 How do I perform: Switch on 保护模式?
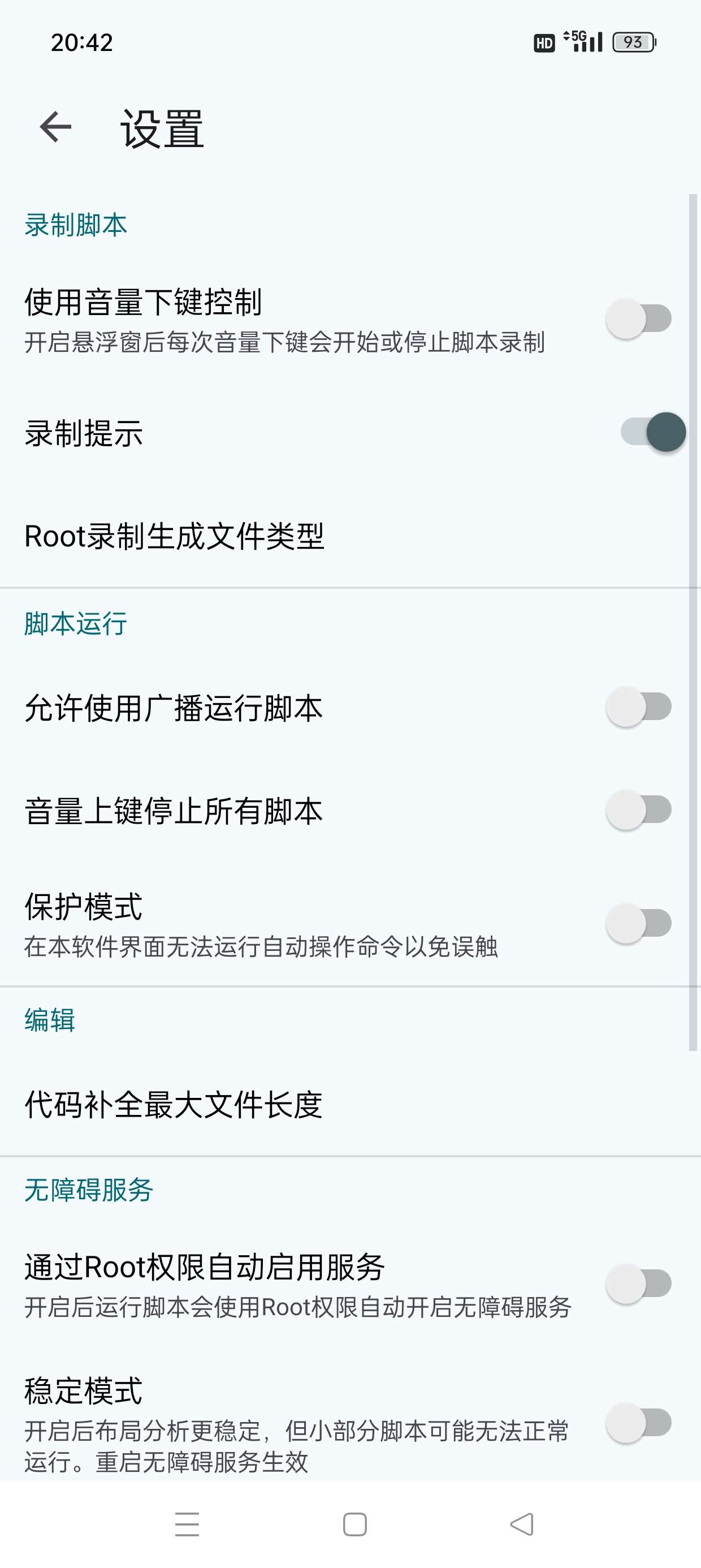(x=638, y=923)
